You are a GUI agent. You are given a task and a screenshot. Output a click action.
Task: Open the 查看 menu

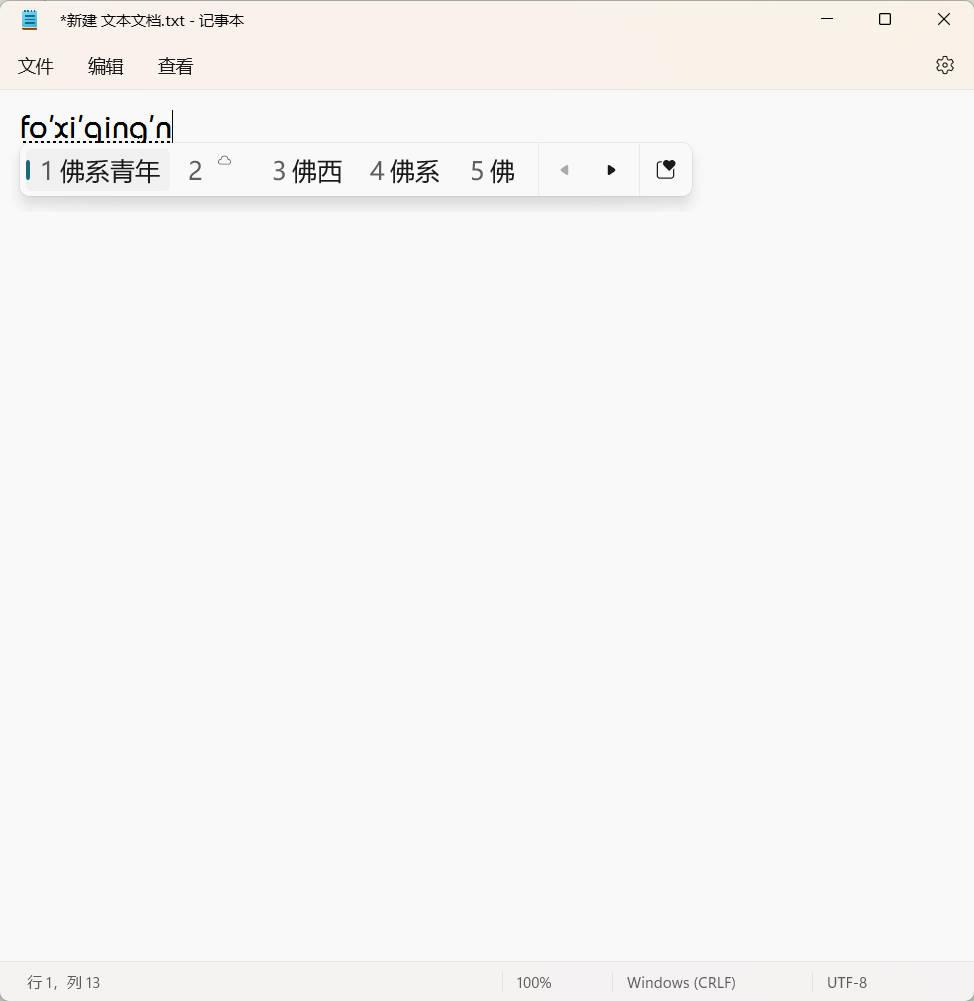176,66
